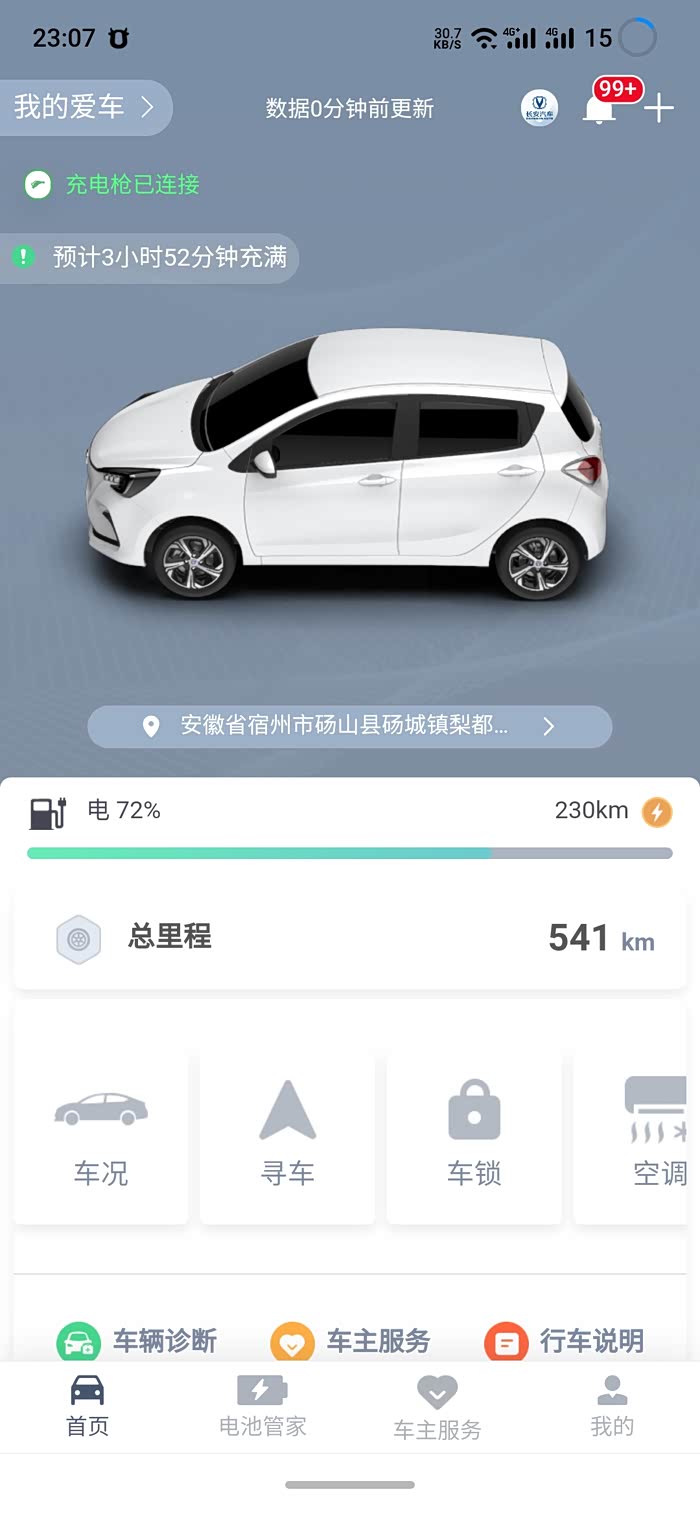This screenshot has width=700, height=1516.
Task: Select the 首页 home tab
Action: [x=87, y=1407]
